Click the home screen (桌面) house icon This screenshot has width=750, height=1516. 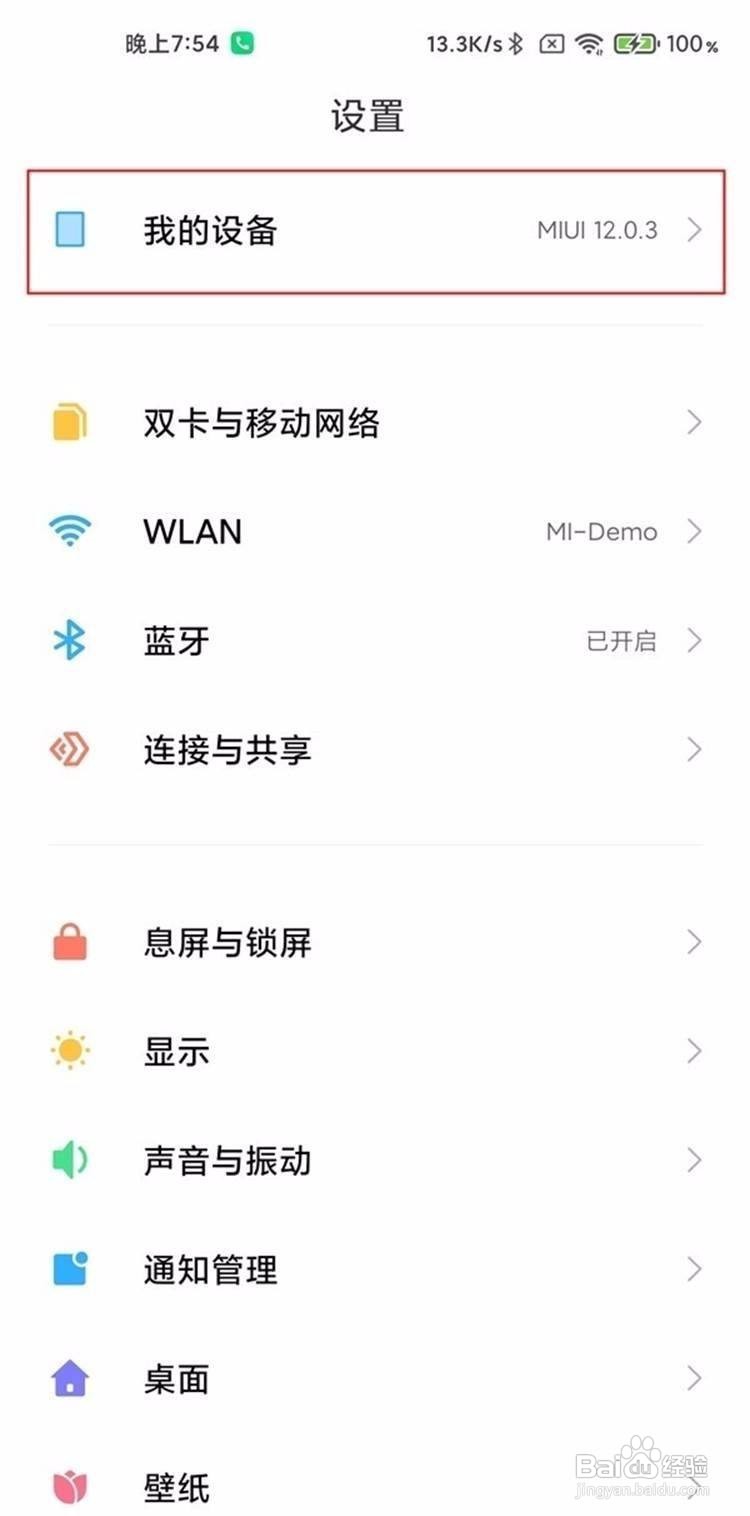[70, 1379]
